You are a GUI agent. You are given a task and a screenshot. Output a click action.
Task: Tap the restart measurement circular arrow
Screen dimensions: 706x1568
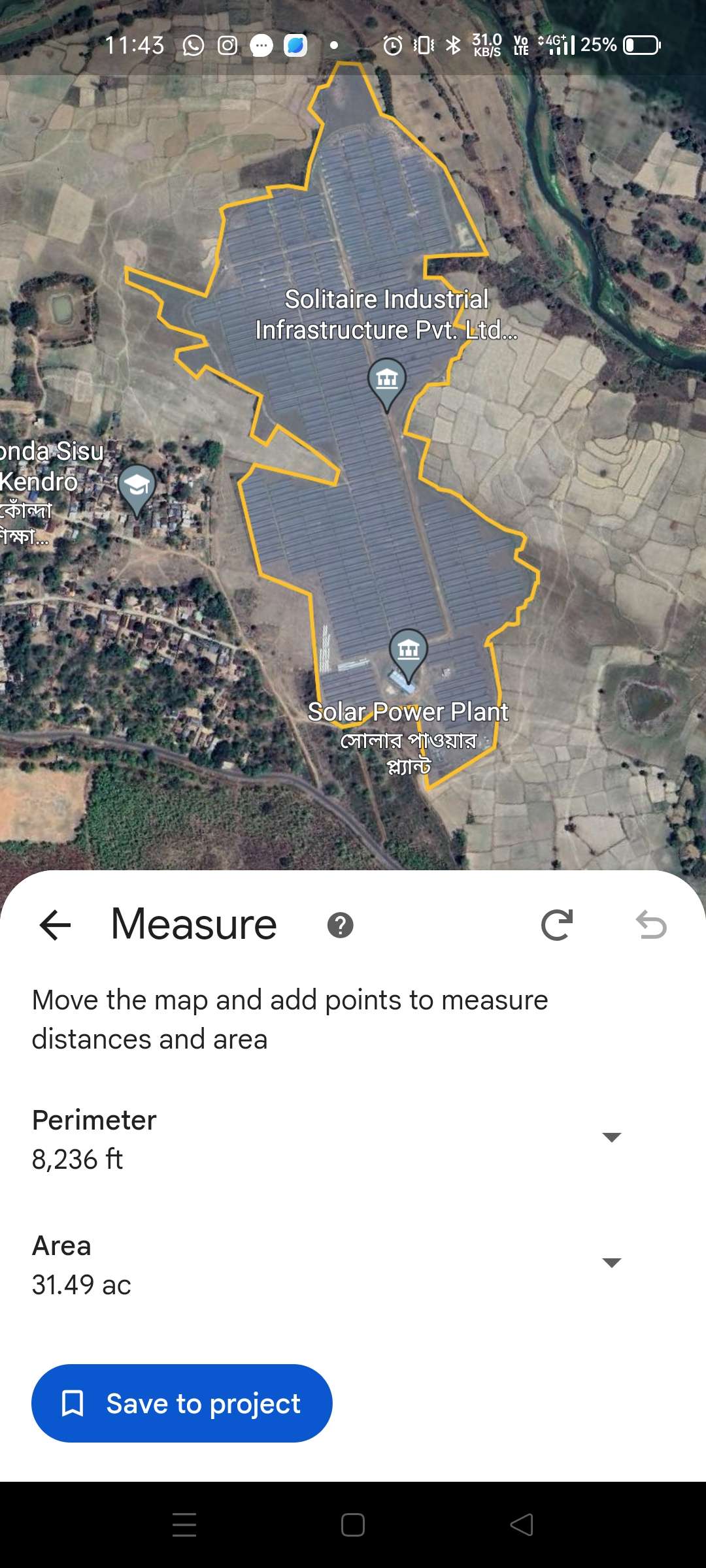(x=557, y=925)
